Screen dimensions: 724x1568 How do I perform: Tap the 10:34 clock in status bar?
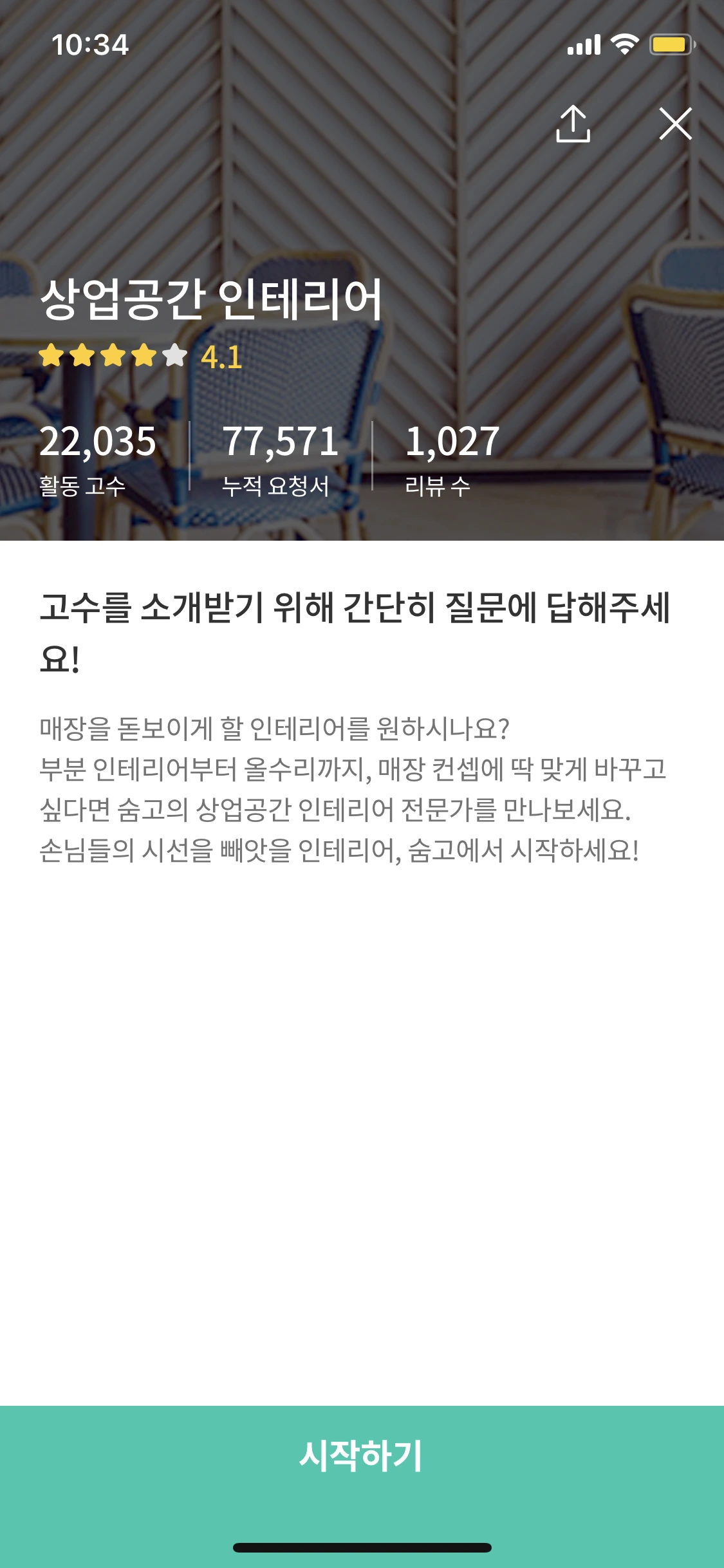tap(90, 45)
